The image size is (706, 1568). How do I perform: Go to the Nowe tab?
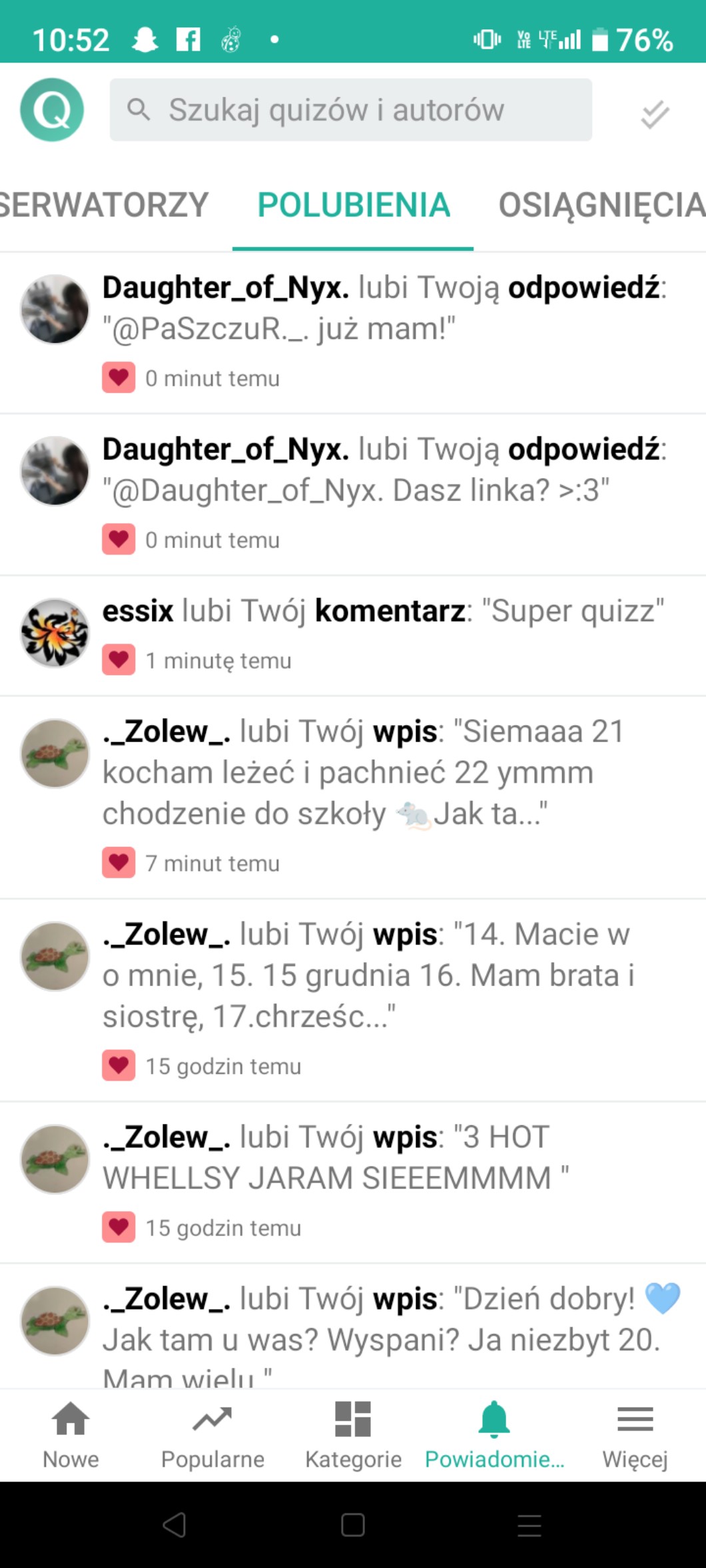71,1434
